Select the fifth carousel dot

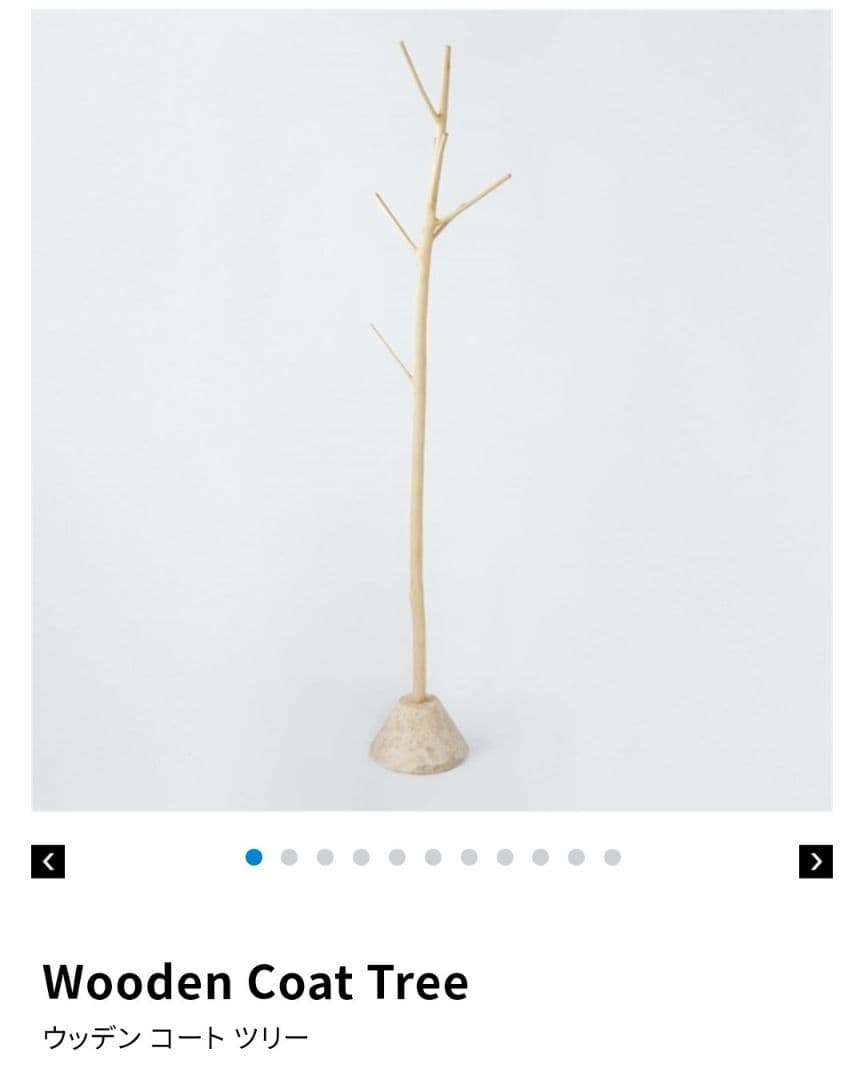tap(396, 857)
